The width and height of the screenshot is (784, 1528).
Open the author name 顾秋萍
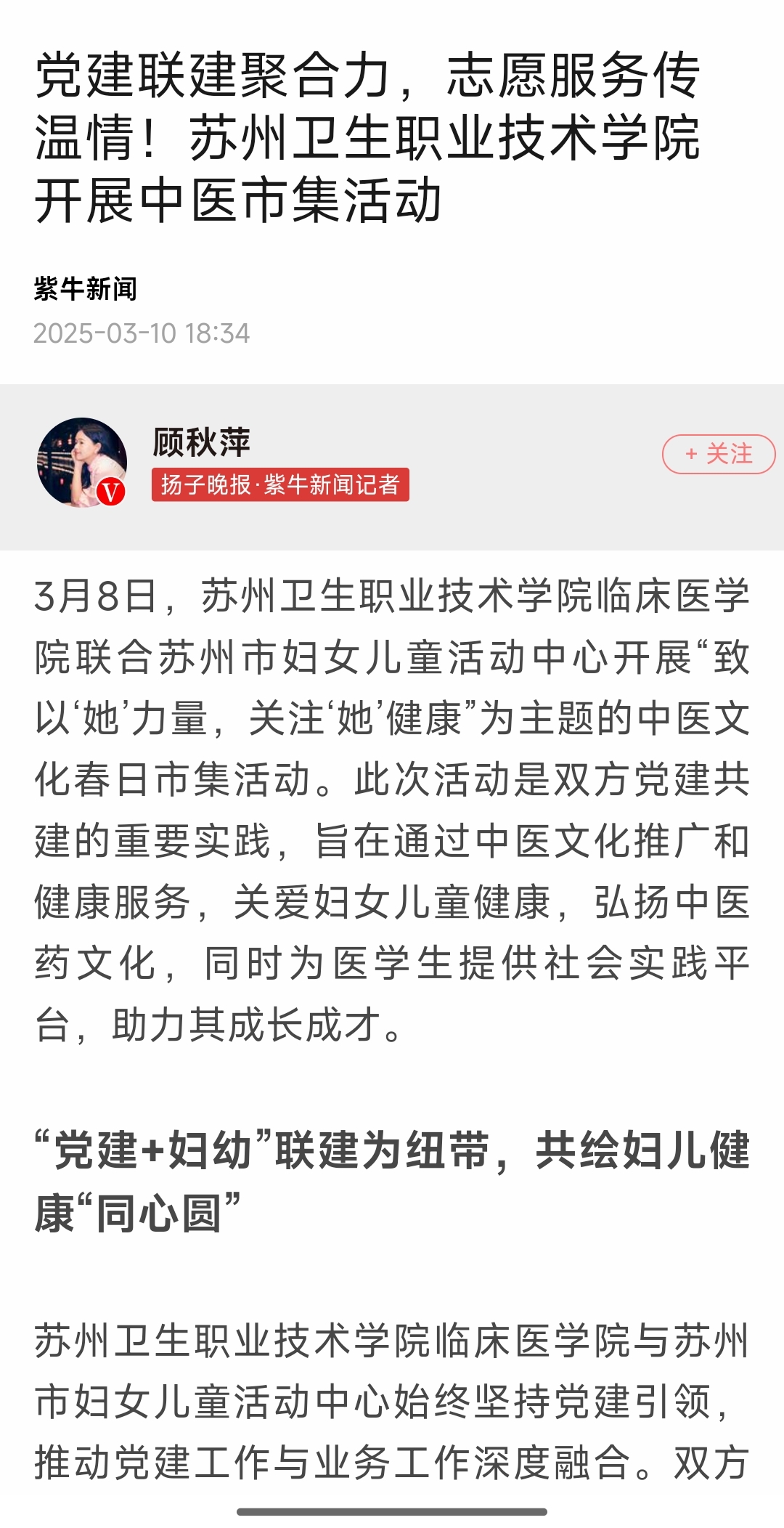tap(201, 442)
